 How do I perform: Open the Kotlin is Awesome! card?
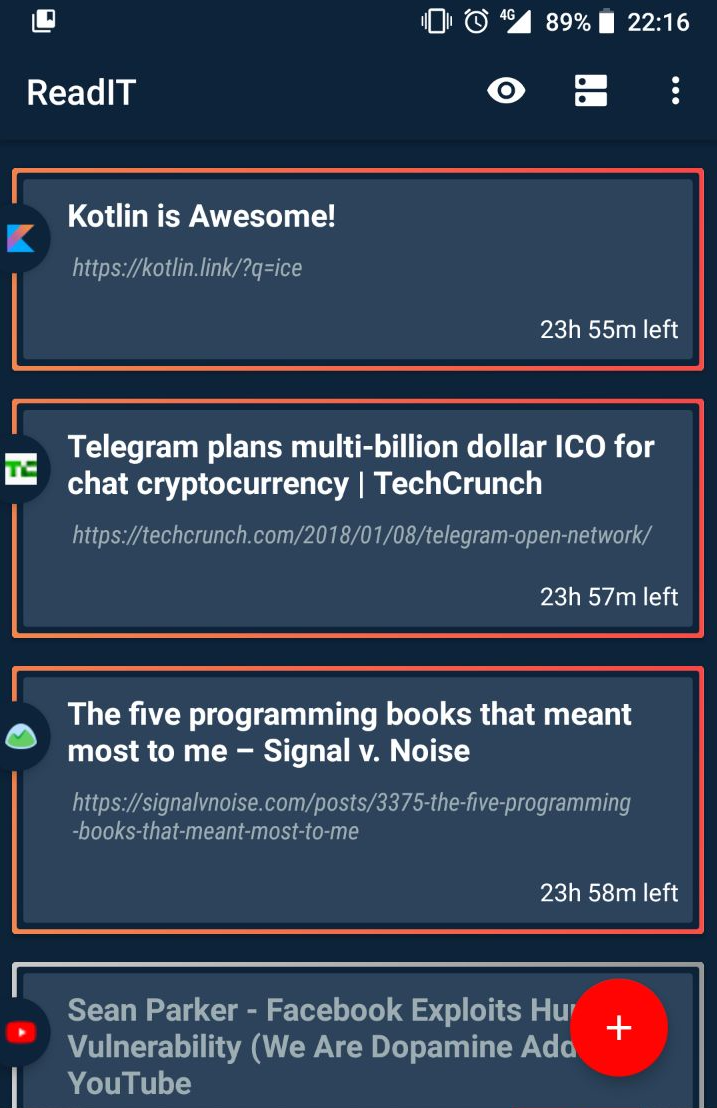[358, 269]
